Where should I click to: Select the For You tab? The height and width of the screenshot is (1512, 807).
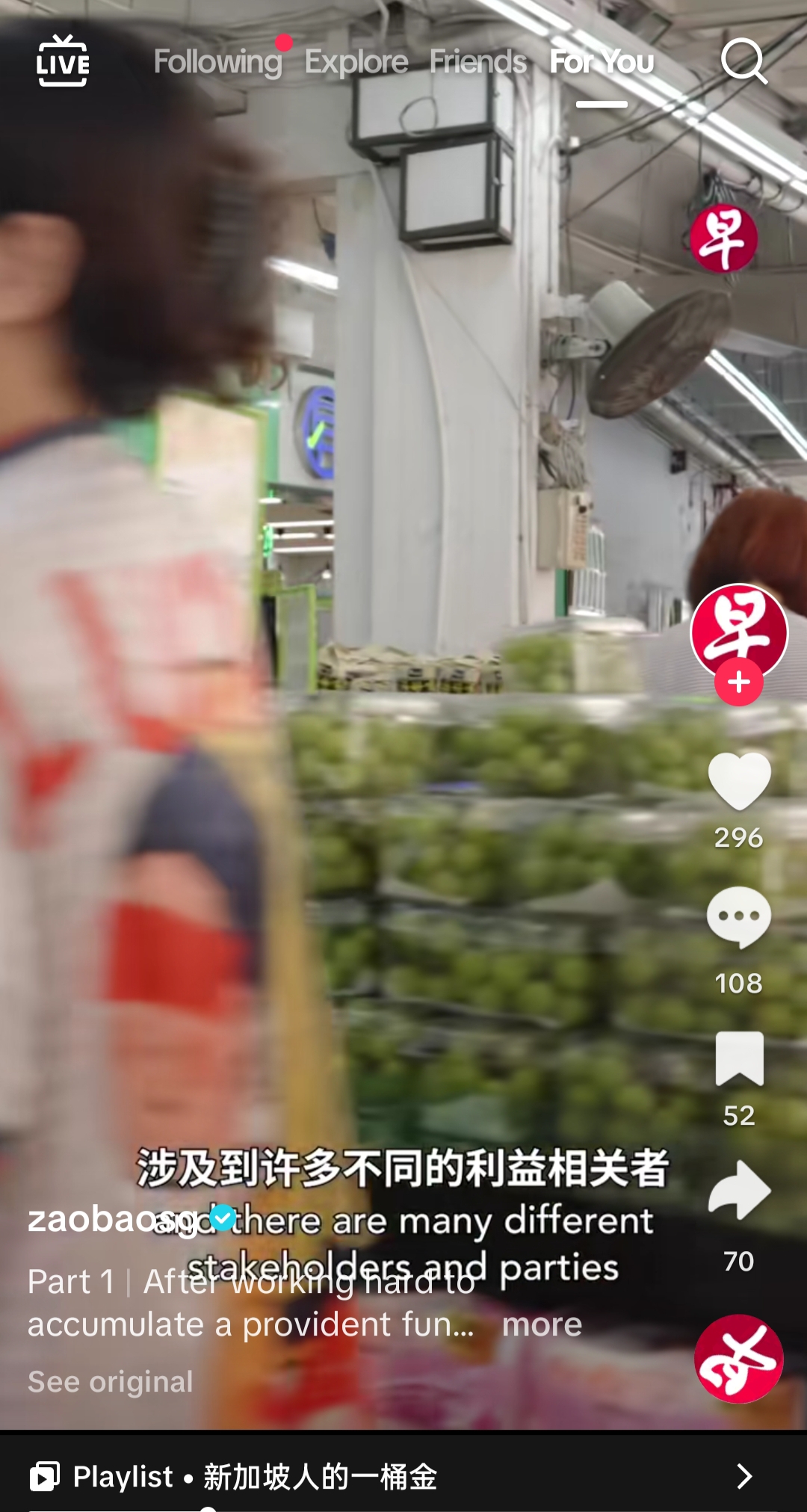click(602, 62)
